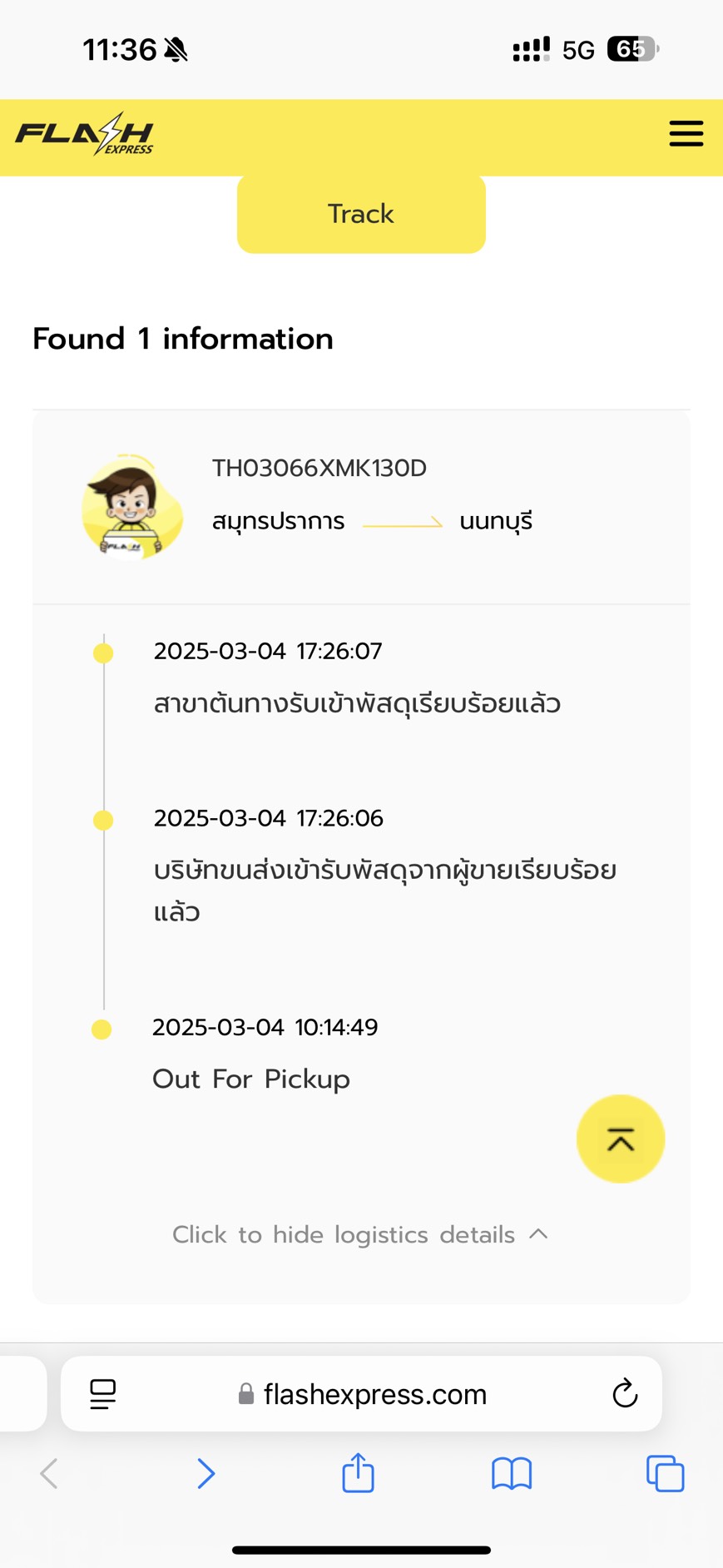Reload the flashexpress.com page

click(625, 1393)
